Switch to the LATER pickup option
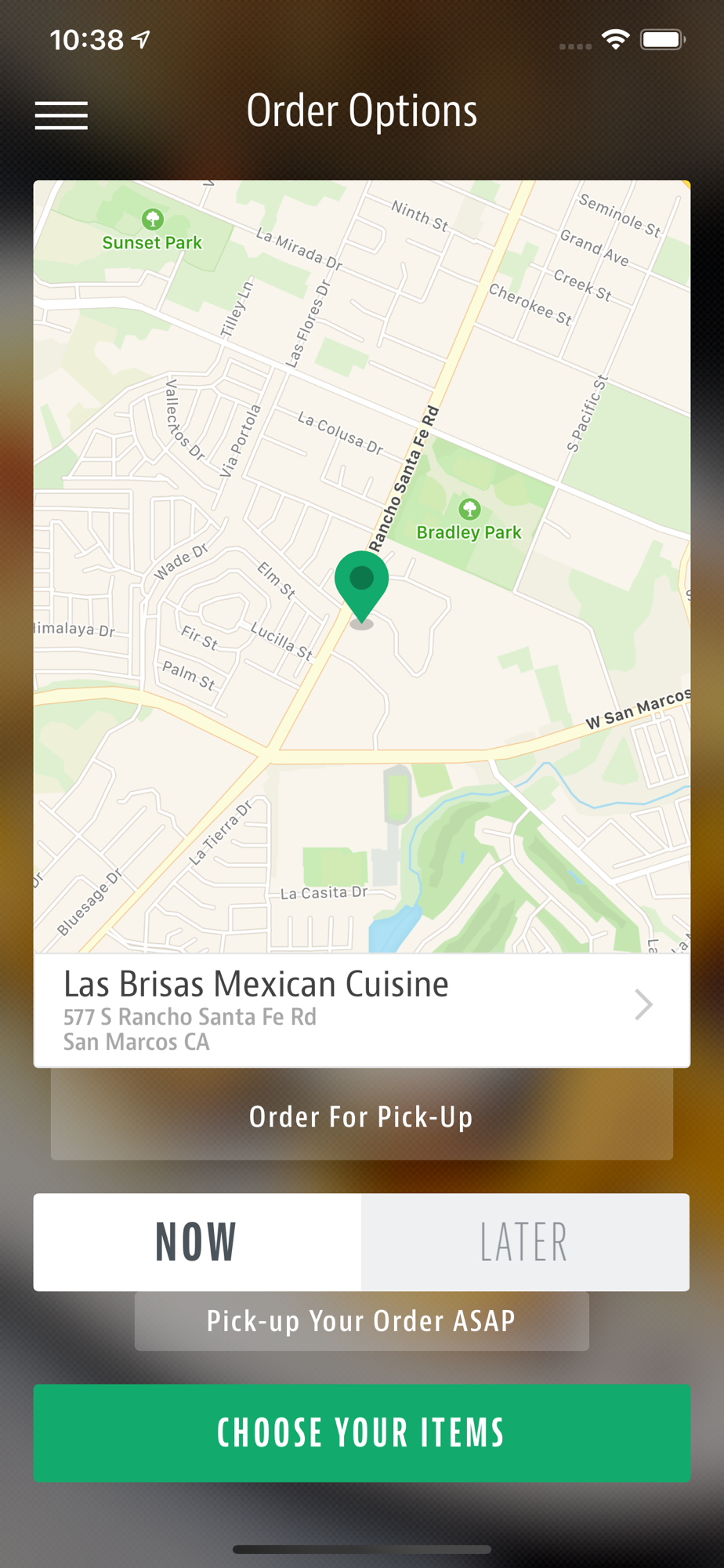 pyautogui.click(x=525, y=1242)
